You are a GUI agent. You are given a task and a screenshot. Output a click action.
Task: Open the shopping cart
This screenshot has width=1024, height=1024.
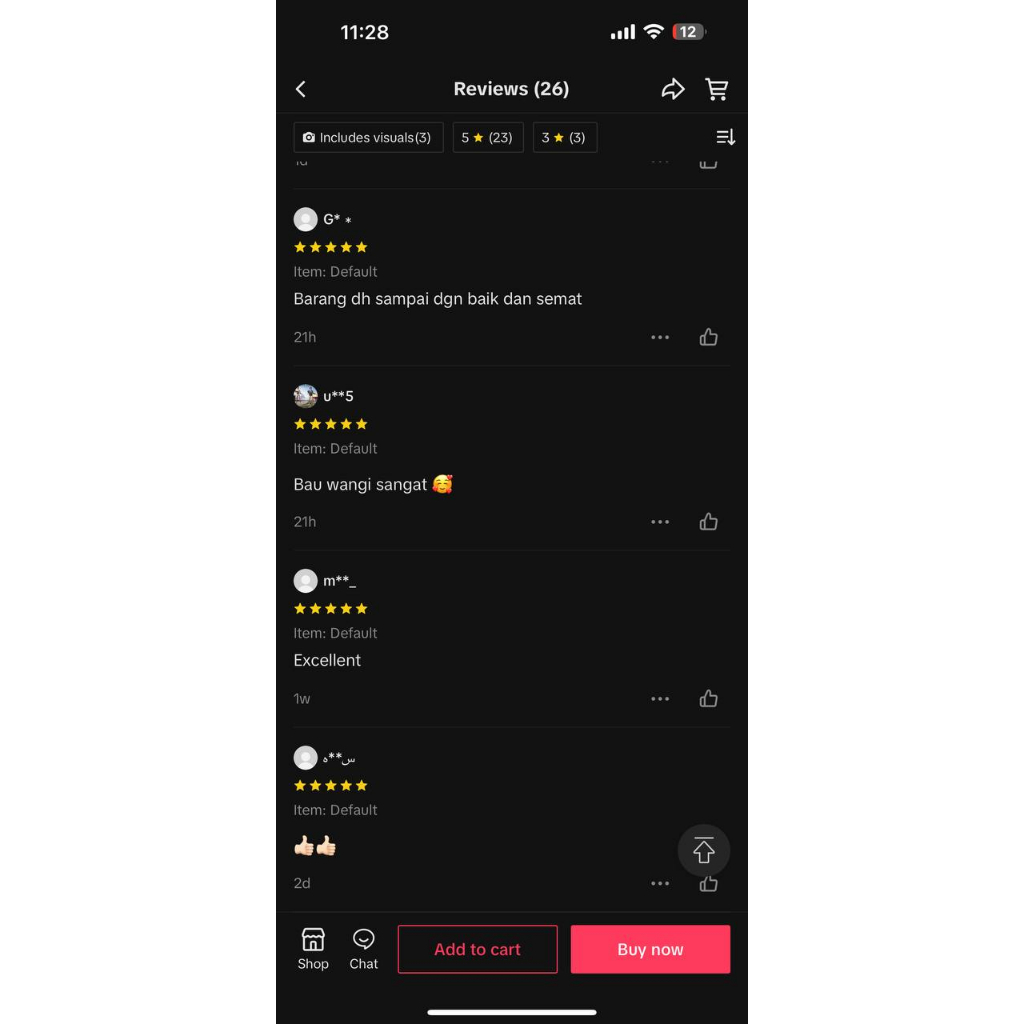(x=716, y=89)
